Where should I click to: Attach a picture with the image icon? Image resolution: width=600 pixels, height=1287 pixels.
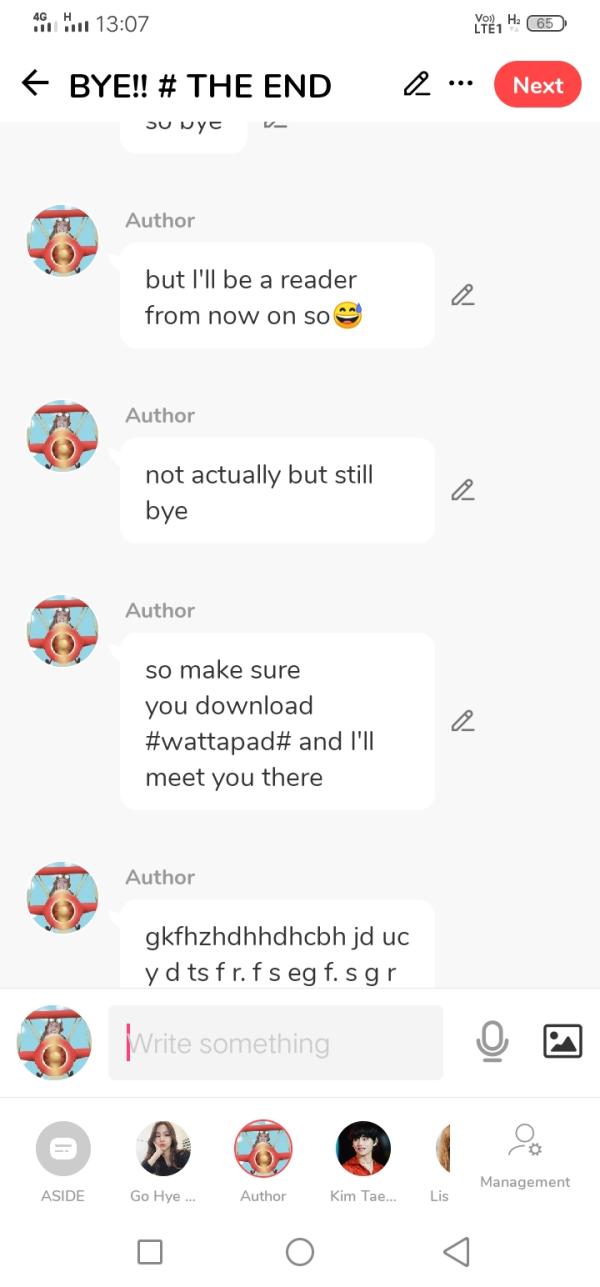[562, 1042]
